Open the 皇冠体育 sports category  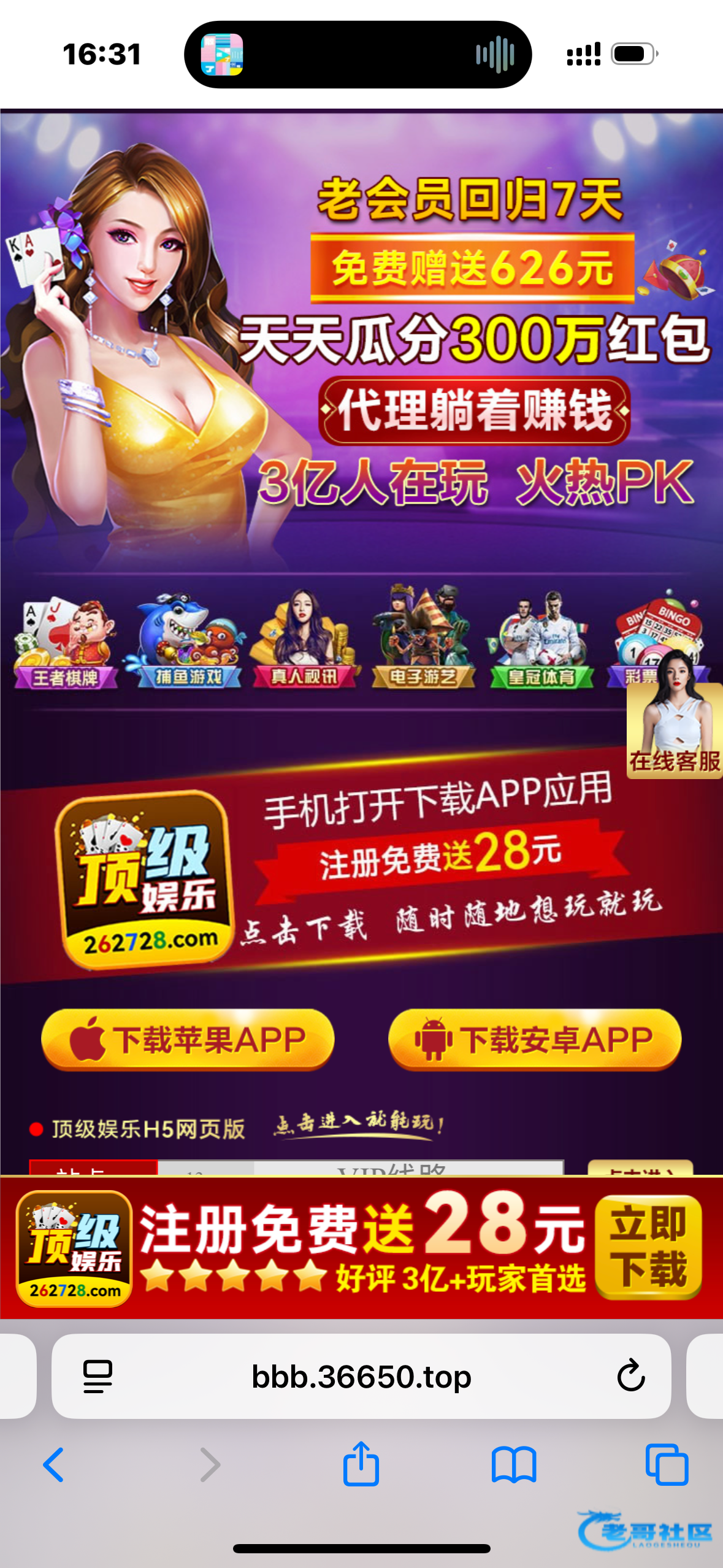[541, 644]
